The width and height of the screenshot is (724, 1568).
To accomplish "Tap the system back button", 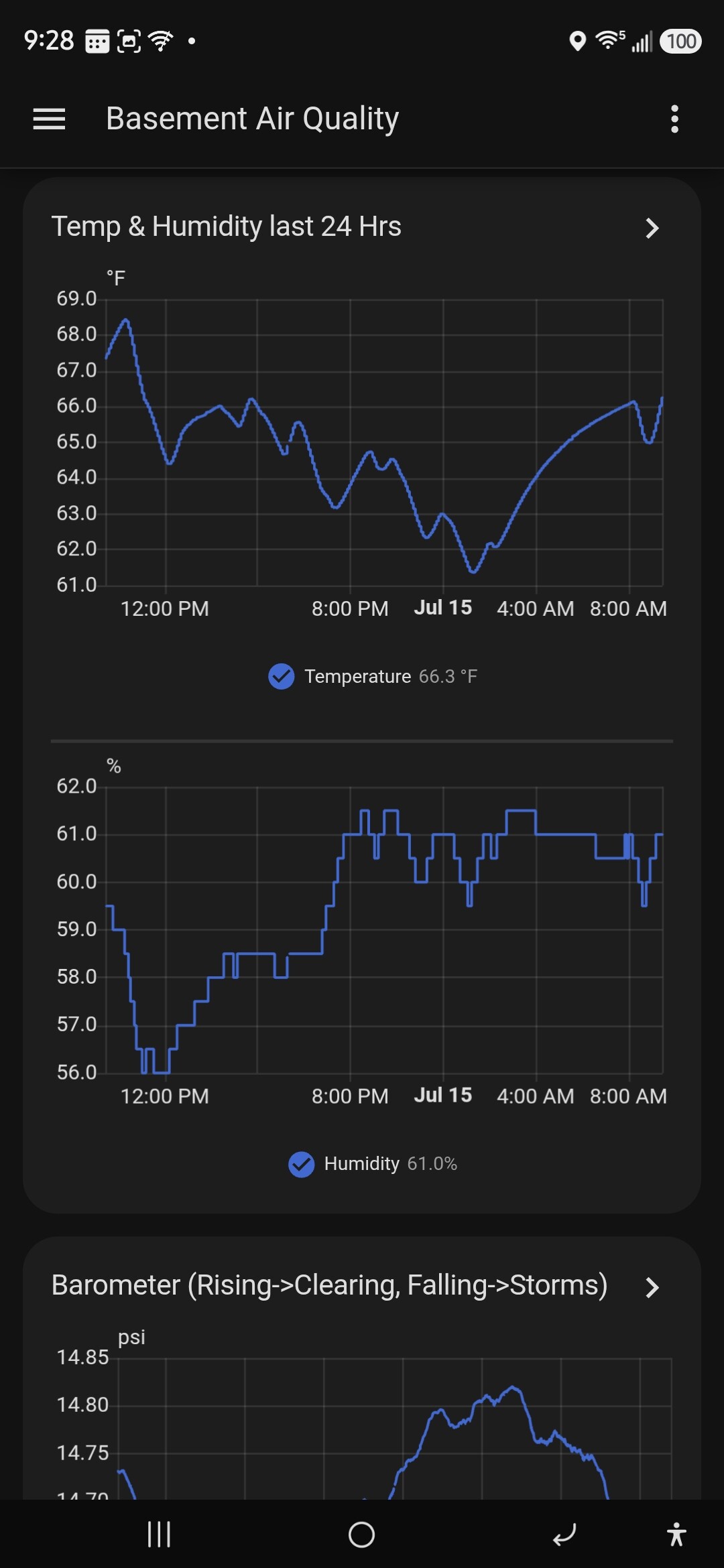I will pos(564,1534).
